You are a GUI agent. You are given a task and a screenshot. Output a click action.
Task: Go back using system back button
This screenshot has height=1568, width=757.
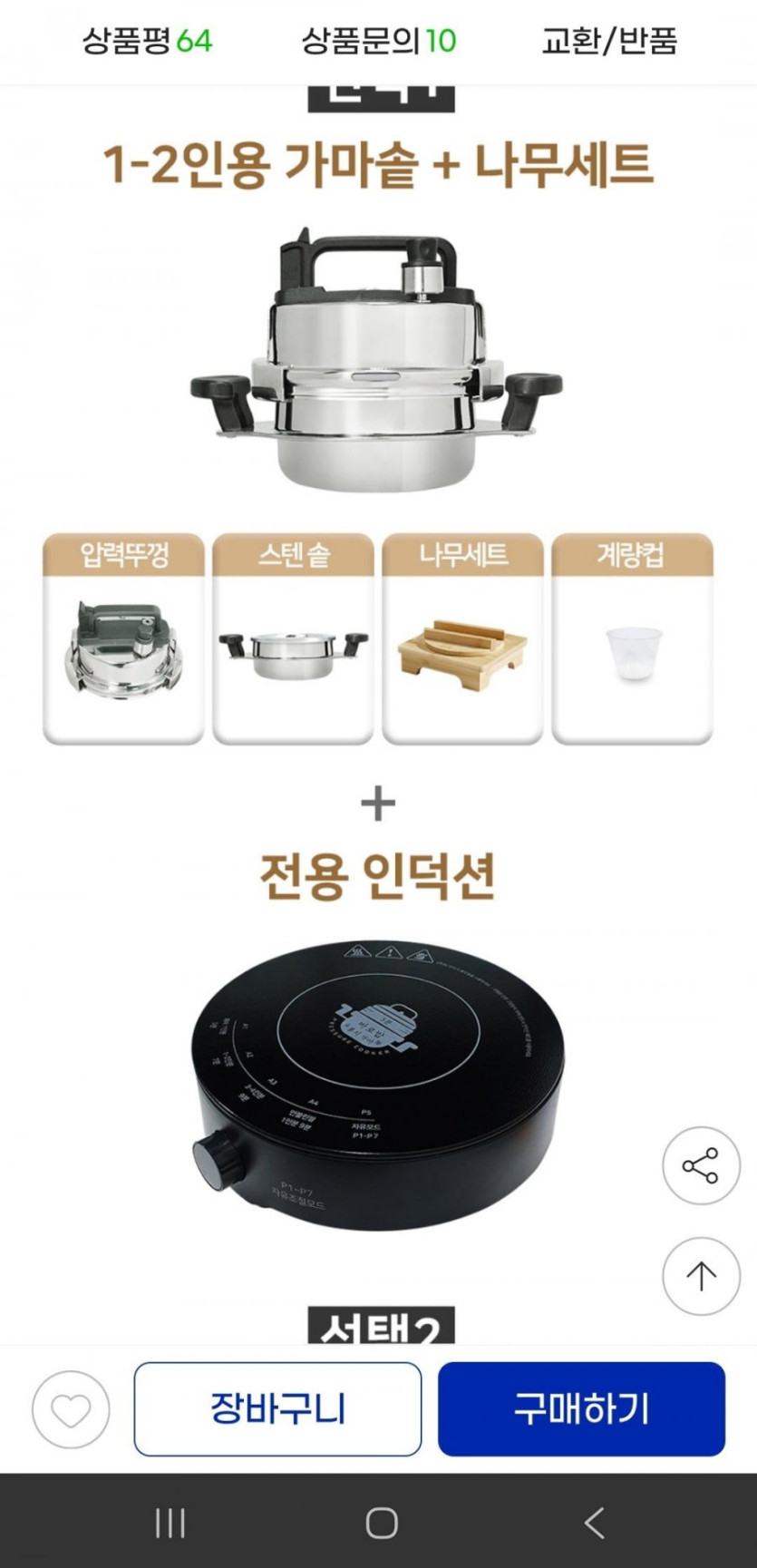595,1523
